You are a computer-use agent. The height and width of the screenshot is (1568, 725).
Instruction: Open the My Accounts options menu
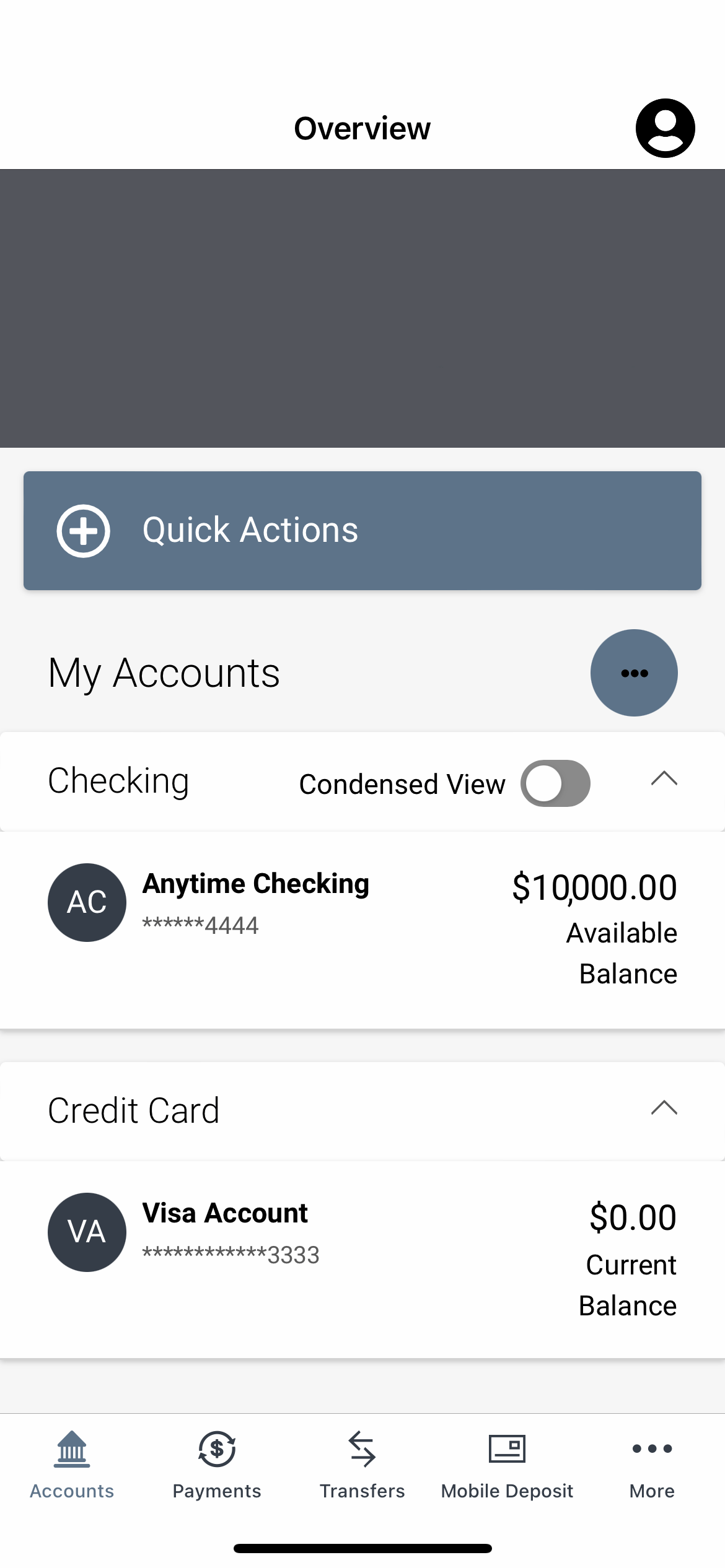click(633, 673)
